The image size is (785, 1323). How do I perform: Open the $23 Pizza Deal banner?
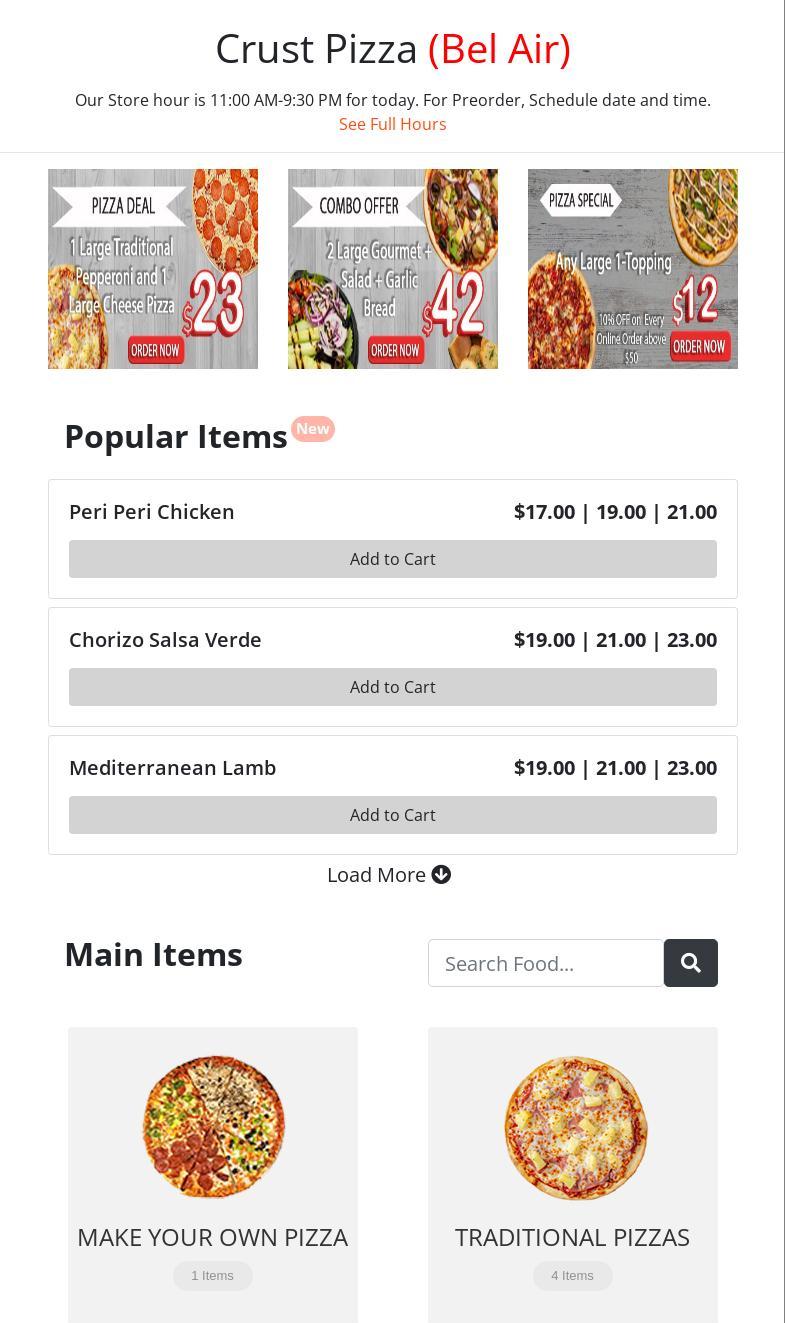153,269
